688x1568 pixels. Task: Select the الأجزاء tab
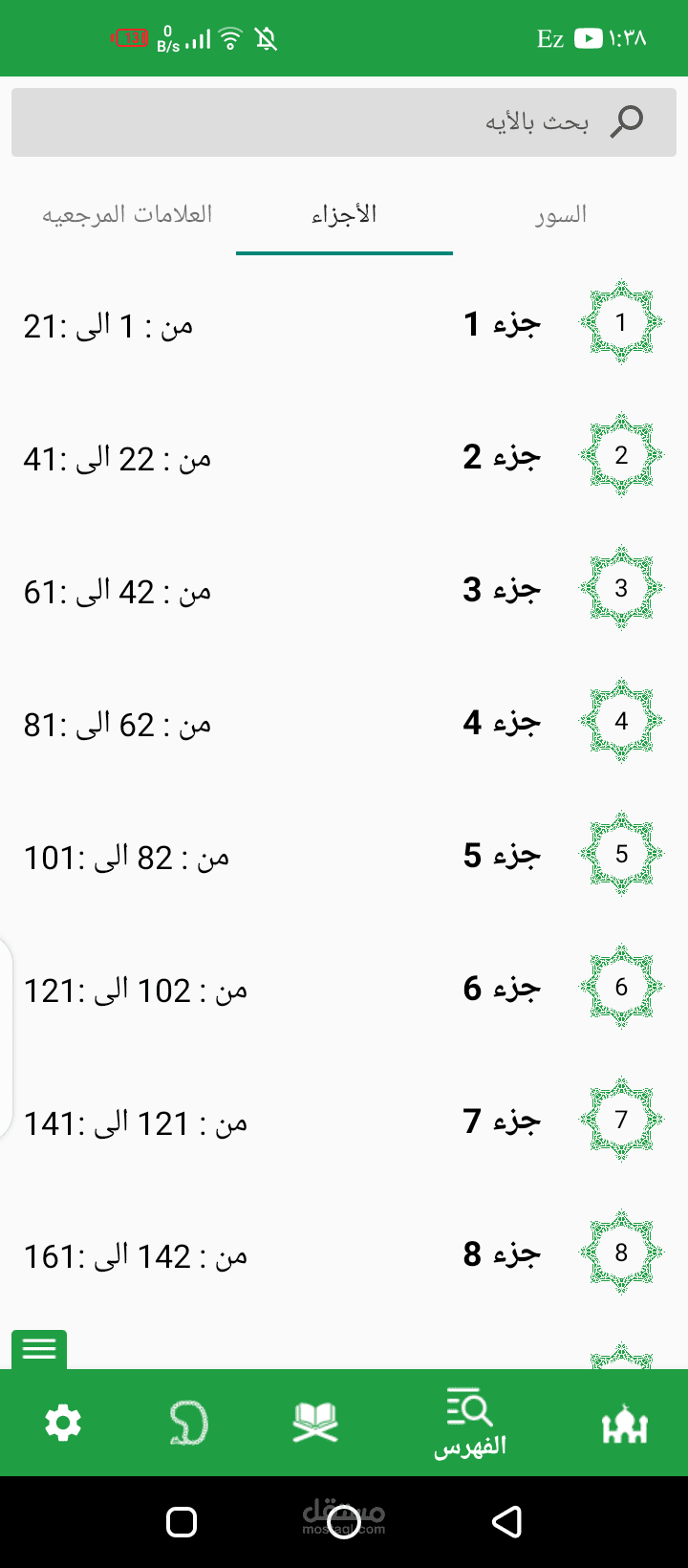344,215
